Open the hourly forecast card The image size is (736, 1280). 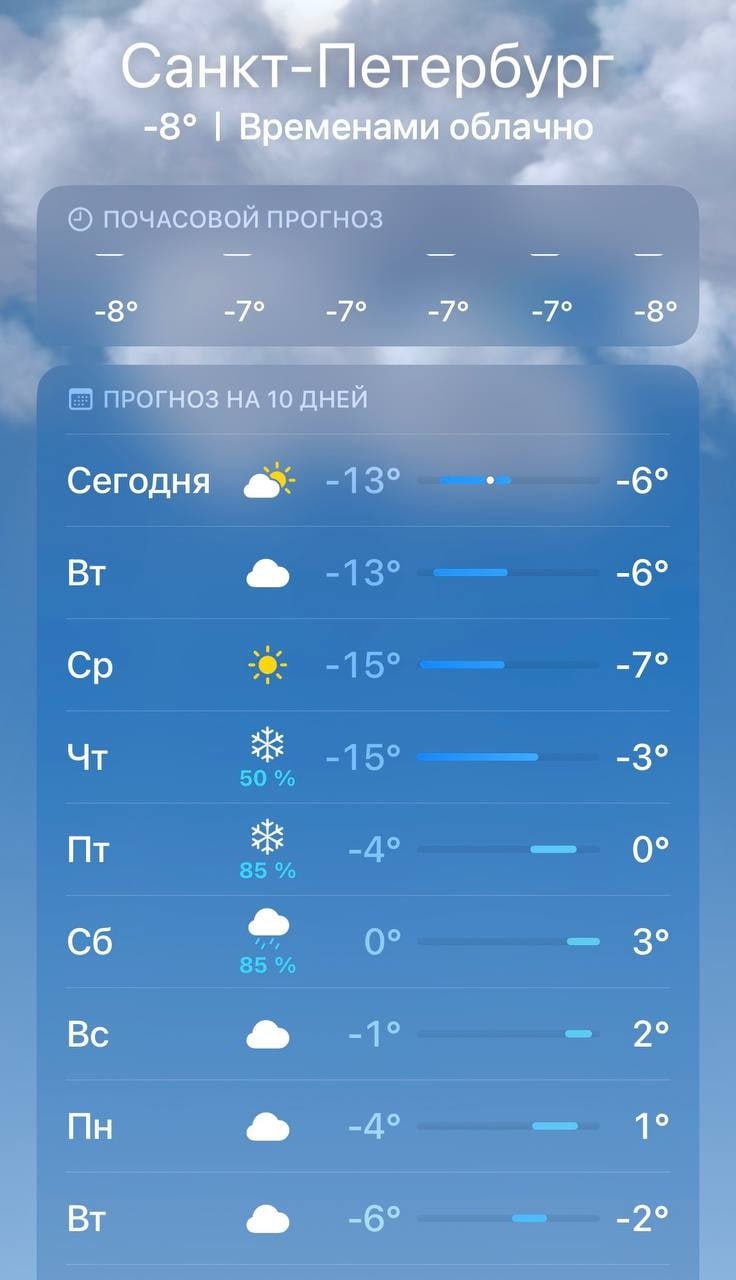(368, 266)
